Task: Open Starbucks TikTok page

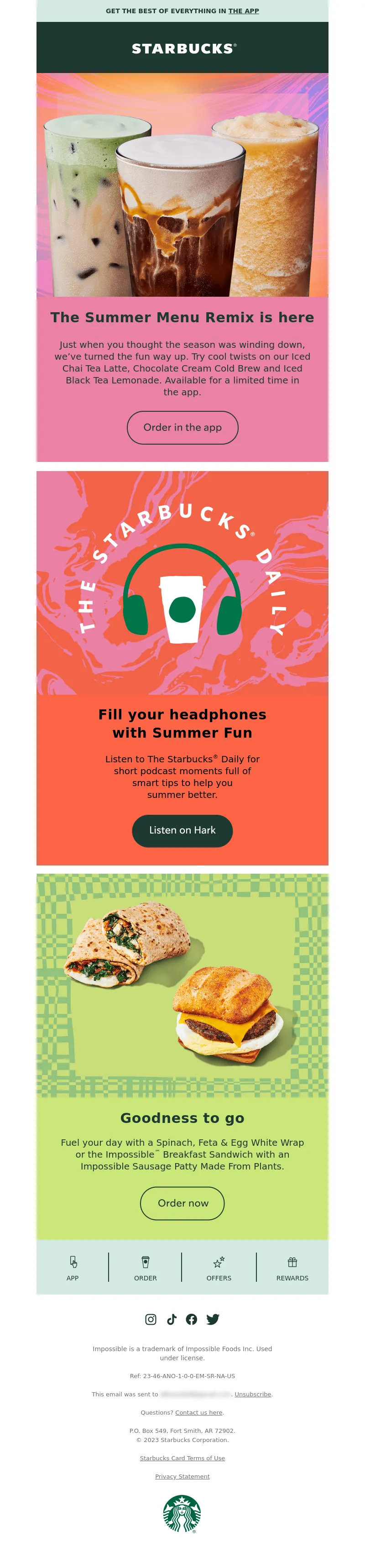Action: 172,1319
